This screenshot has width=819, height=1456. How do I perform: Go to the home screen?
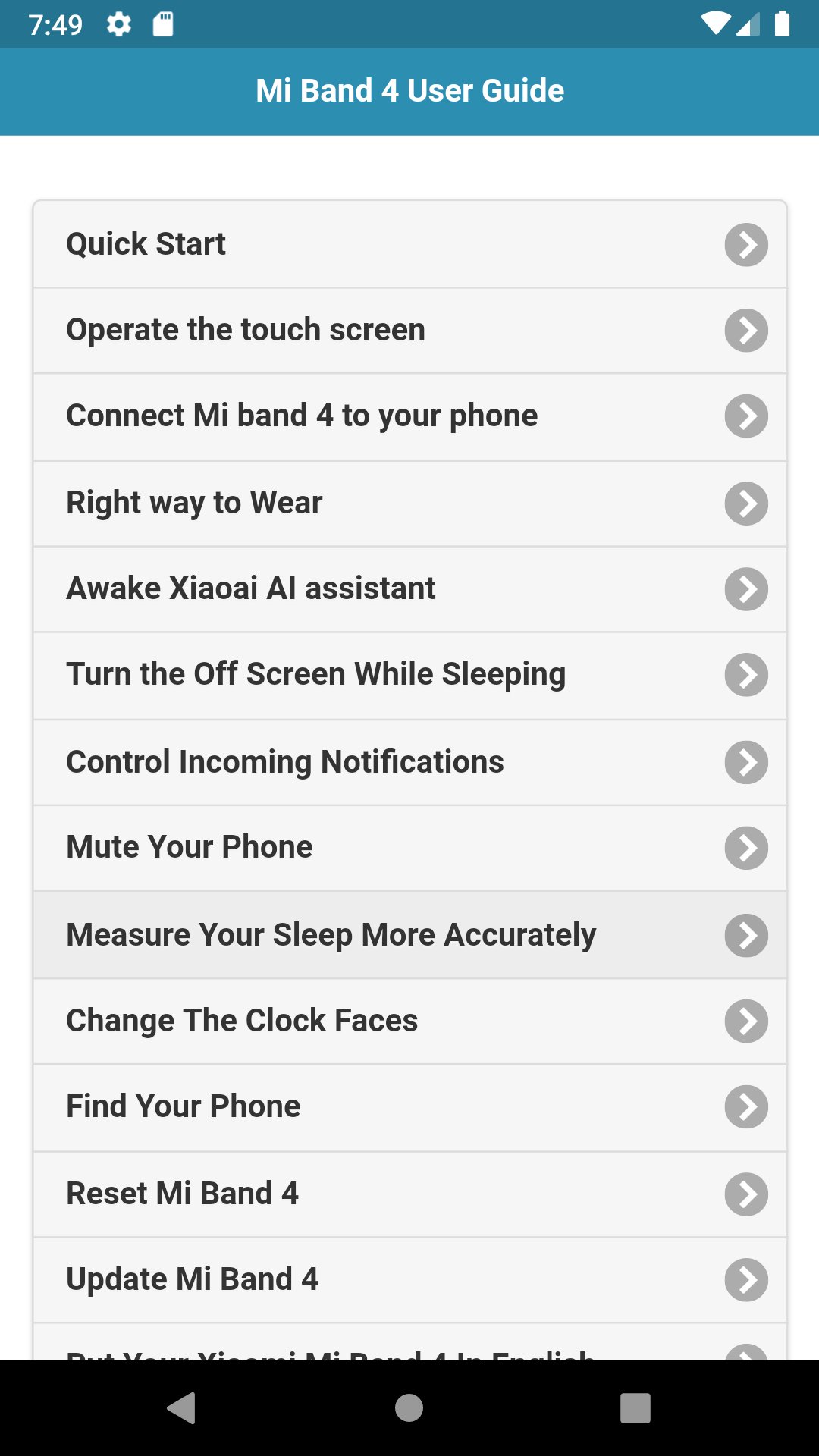tap(409, 1408)
